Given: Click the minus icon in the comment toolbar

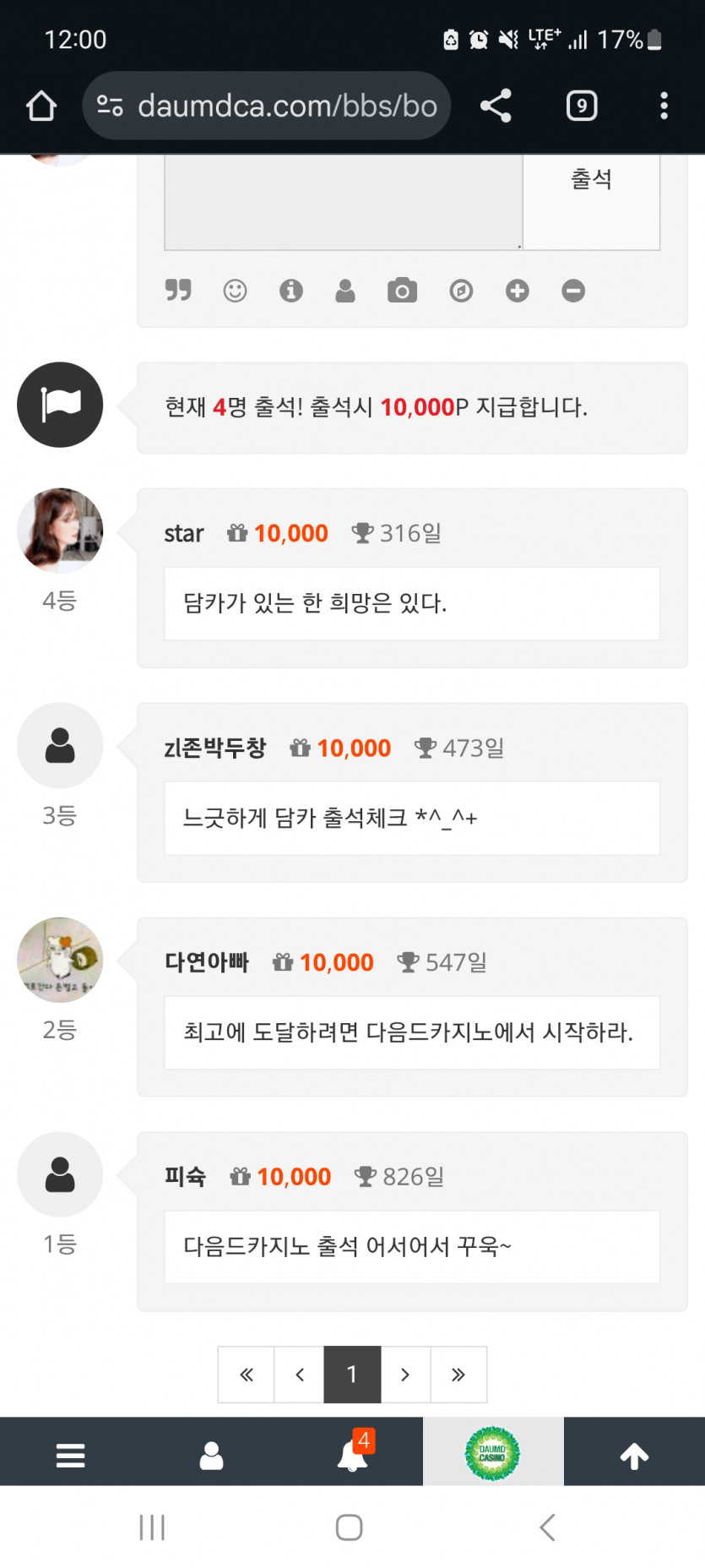Looking at the screenshot, I should (573, 291).
